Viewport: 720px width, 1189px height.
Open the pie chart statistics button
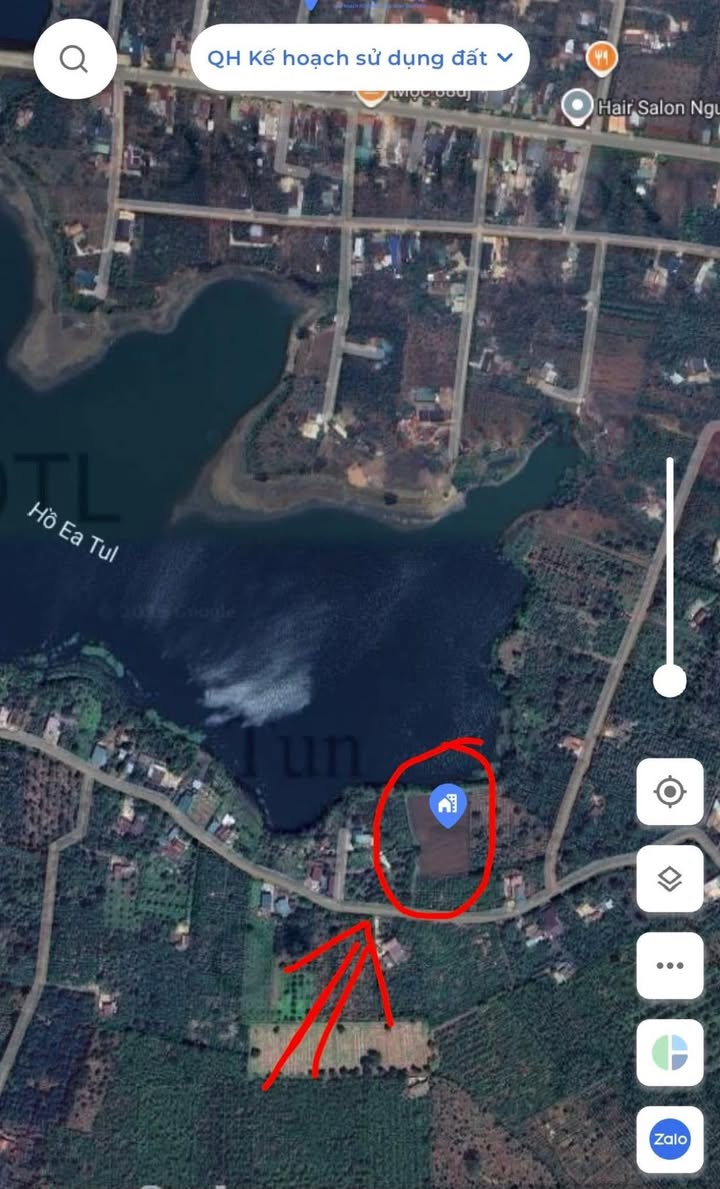tap(670, 1052)
